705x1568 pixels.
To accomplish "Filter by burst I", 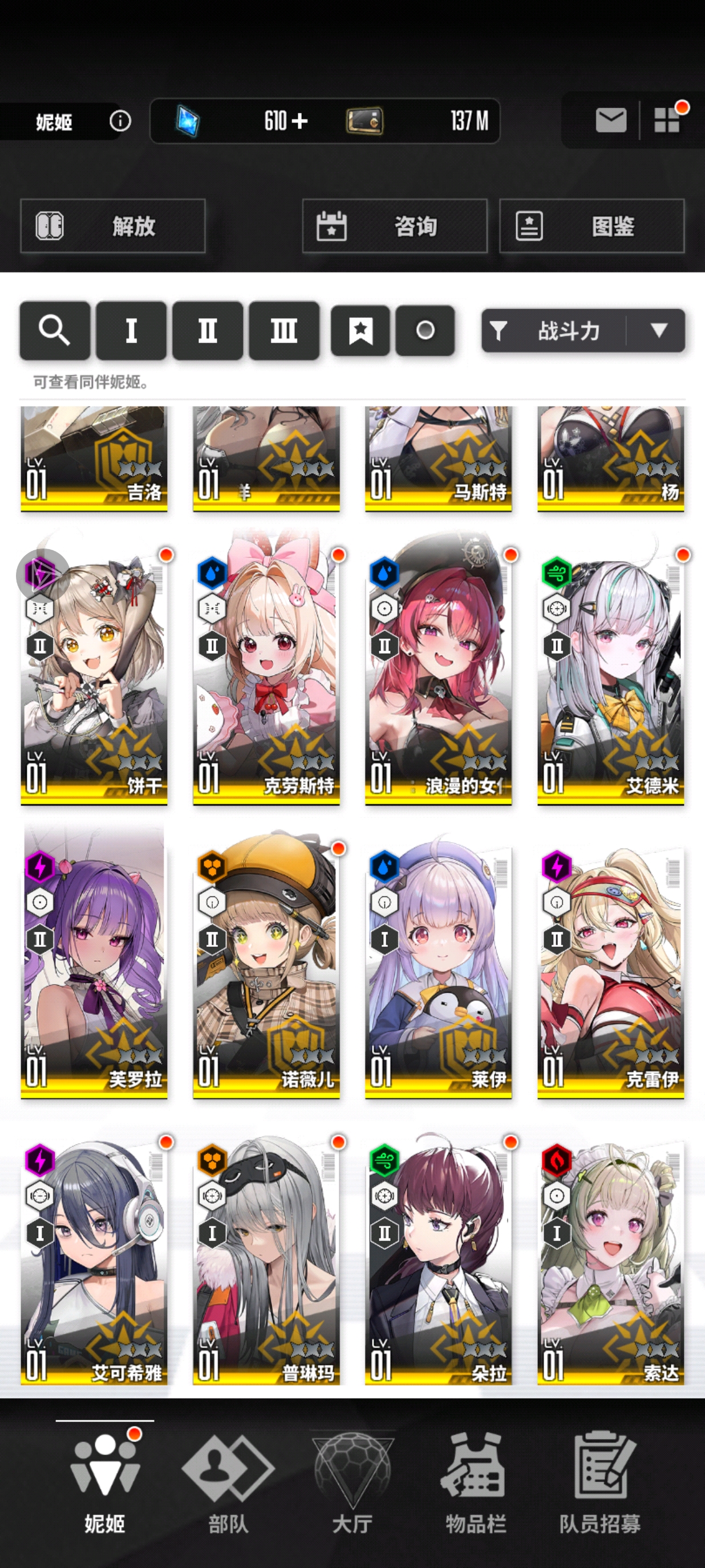I will click(131, 331).
